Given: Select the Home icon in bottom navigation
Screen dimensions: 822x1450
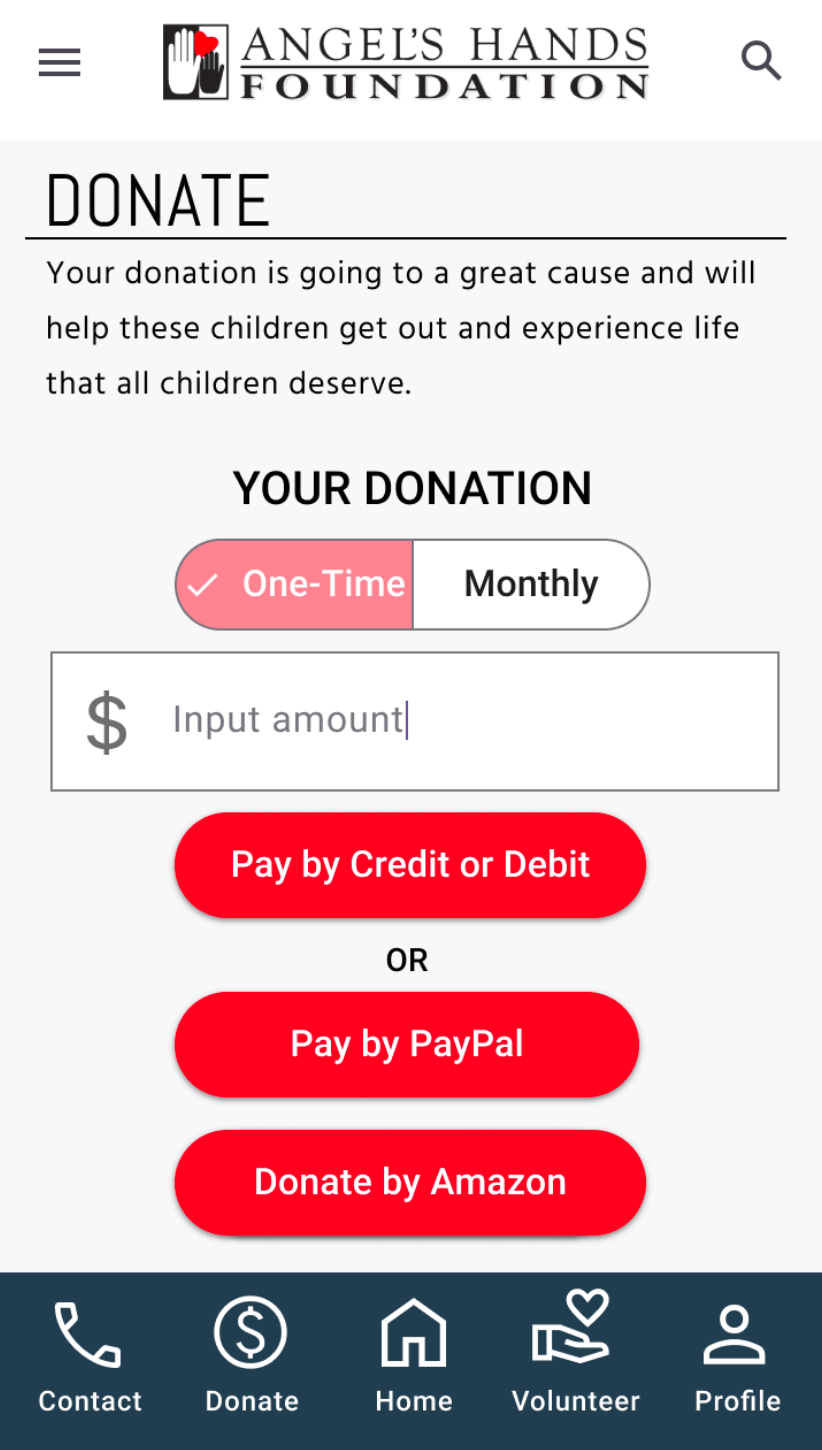Looking at the screenshot, I should pos(413,1332).
